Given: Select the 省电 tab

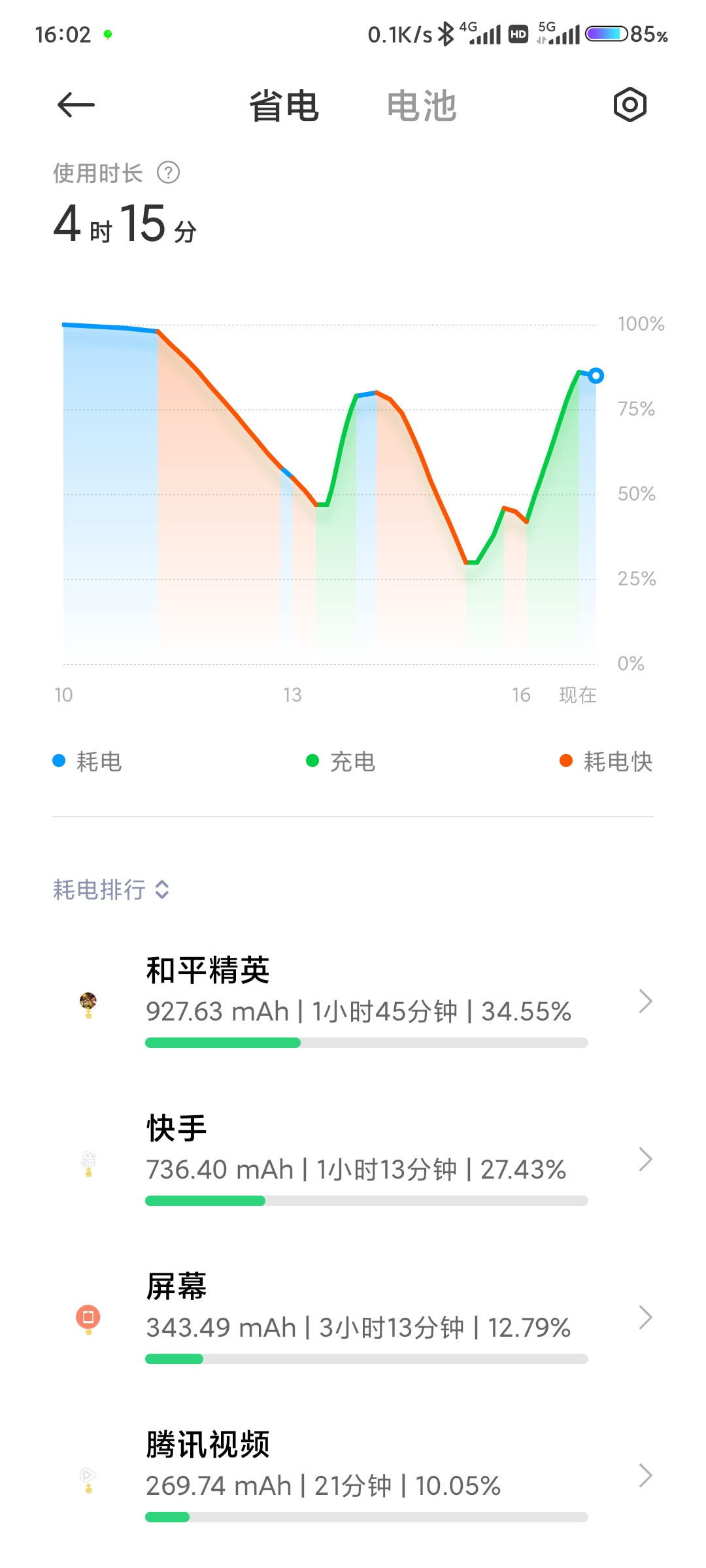Looking at the screenshot, I should [x=284, y=106].
